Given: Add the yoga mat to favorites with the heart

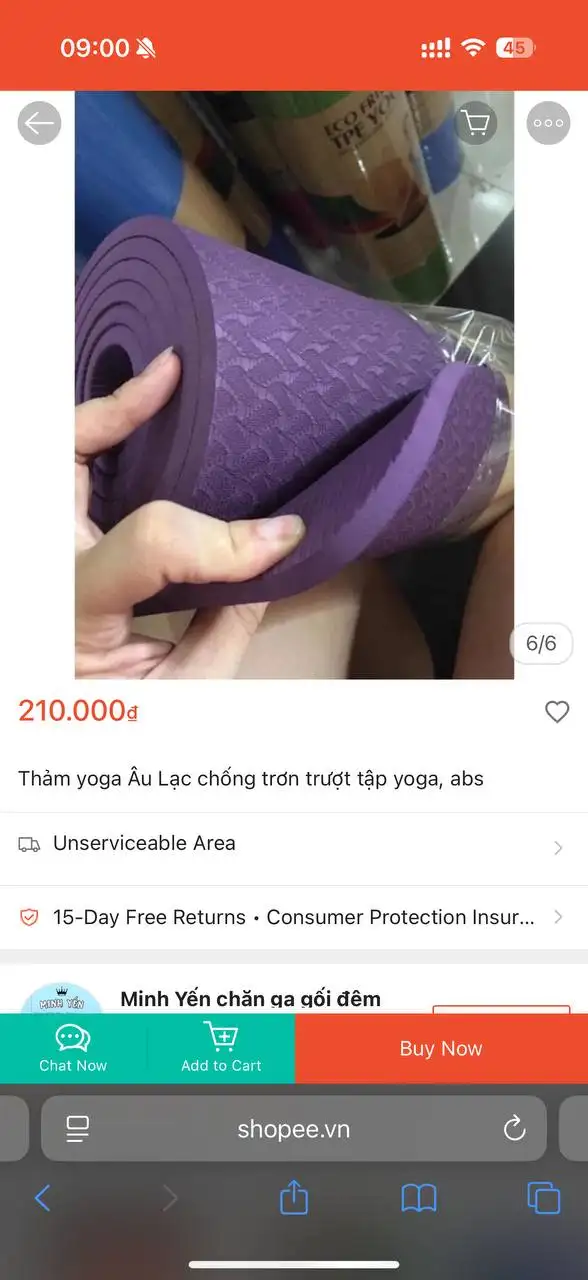Looking at the screenshot, I should (x=557, y=712).
